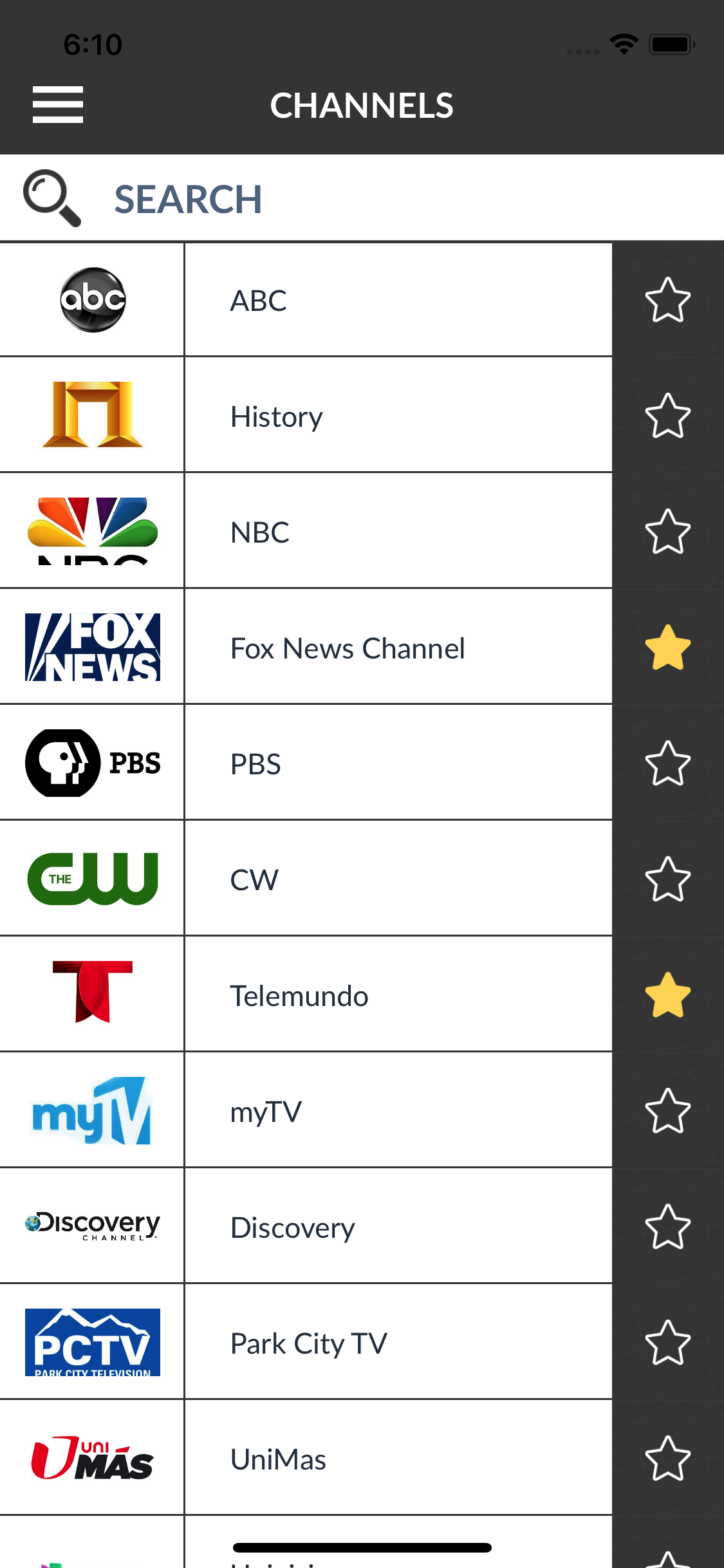Viewport: 724px width, 1568px height.
Task: Mark UniMas as favorite
Action: [667, 1459]
